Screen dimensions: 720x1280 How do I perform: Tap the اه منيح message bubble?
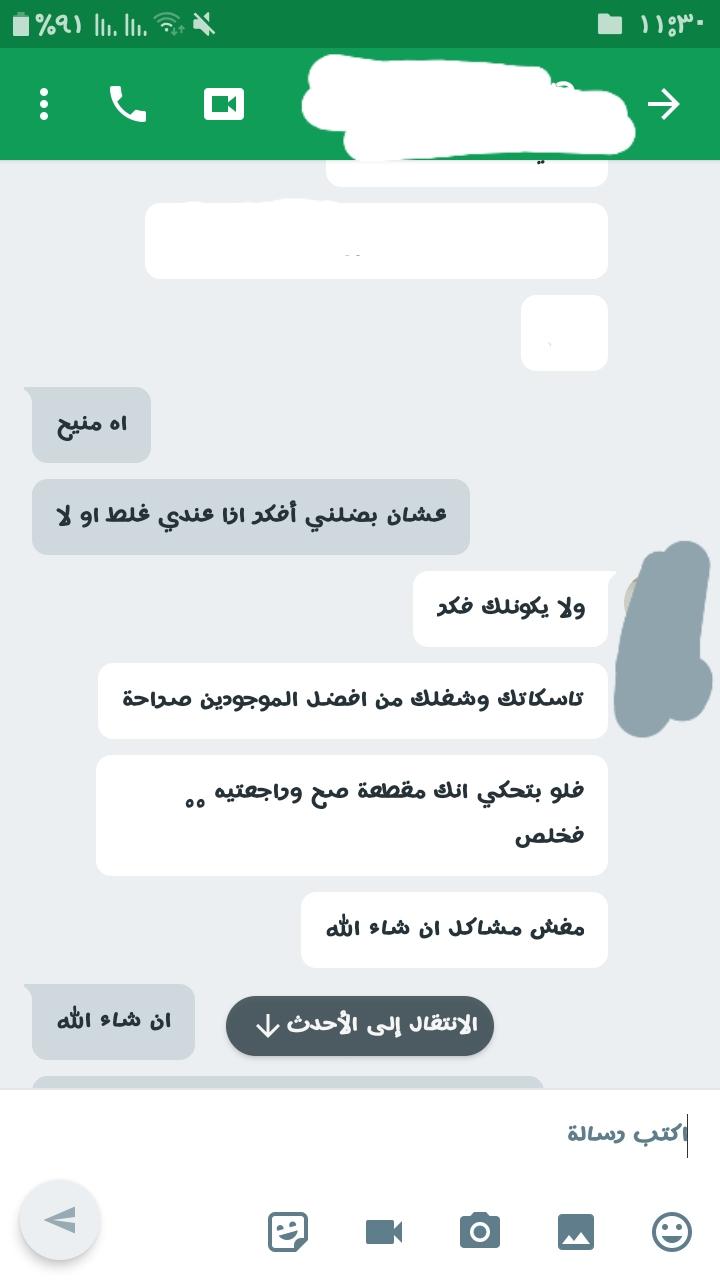click(90, 424)
